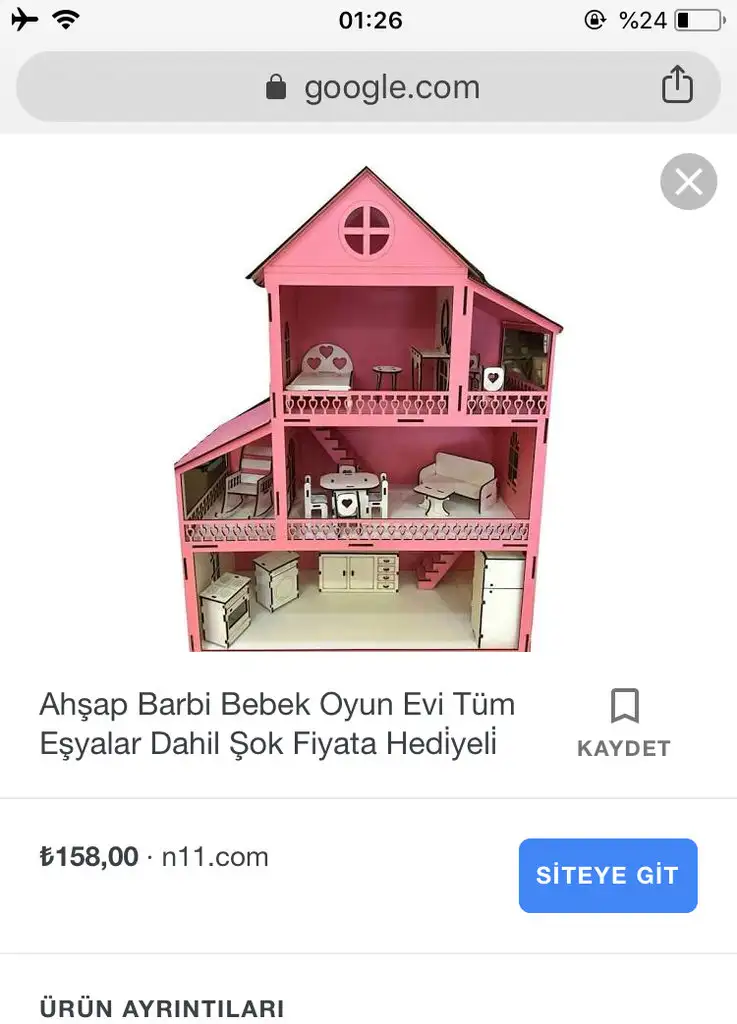Tap the google.com address bar
This screenshot has width=737, height=1024.
tap(370, 87)
